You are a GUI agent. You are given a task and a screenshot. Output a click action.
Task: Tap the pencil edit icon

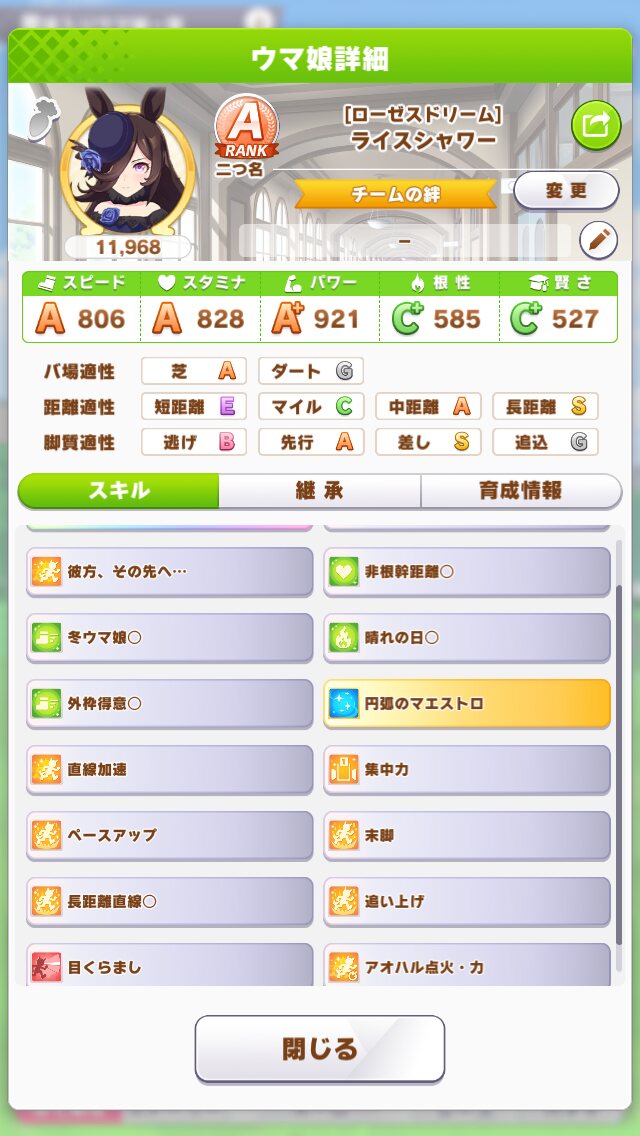pos(598,240)
